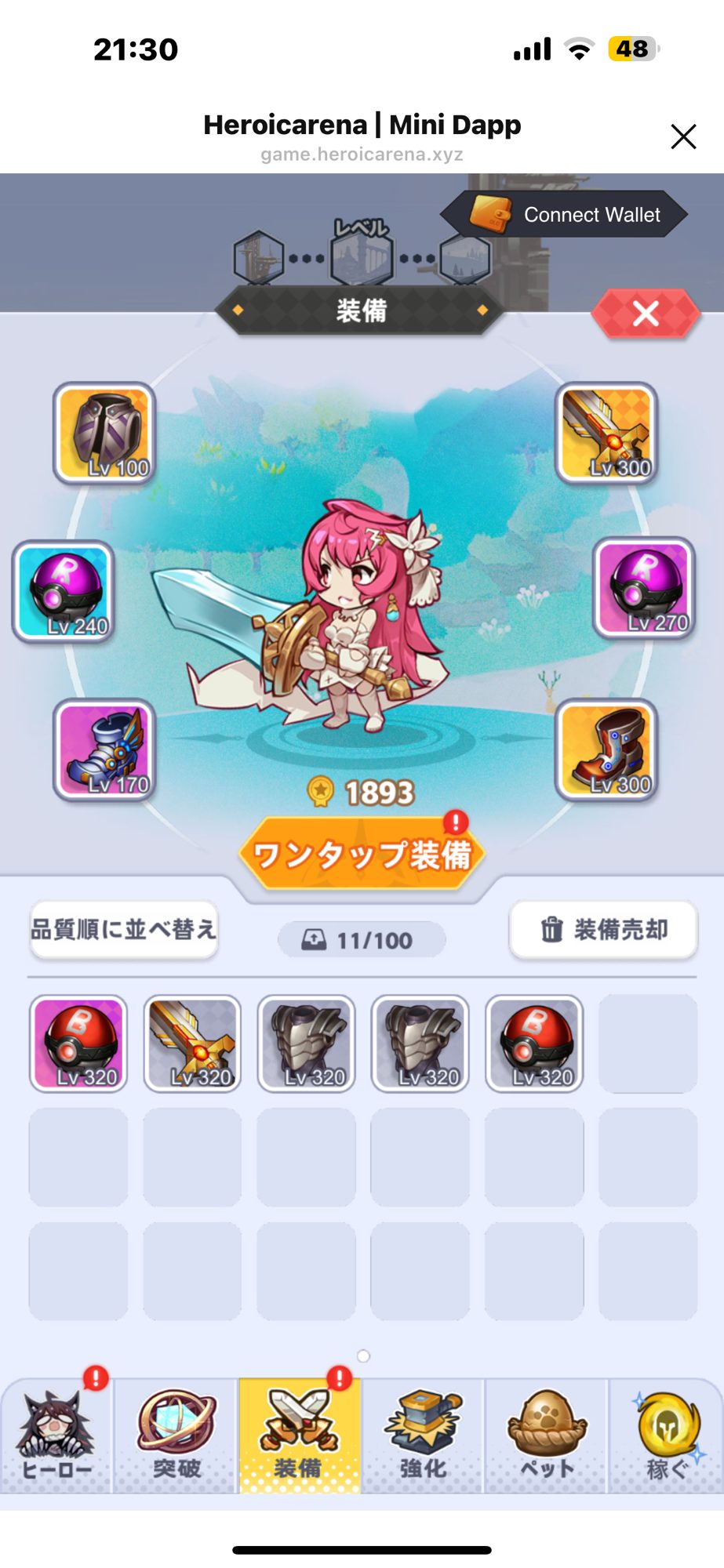The height and width of the screenshot is (1568, 724).
Task: Pick the Lv 320 sword in inventory
Action: (192, 1044)
